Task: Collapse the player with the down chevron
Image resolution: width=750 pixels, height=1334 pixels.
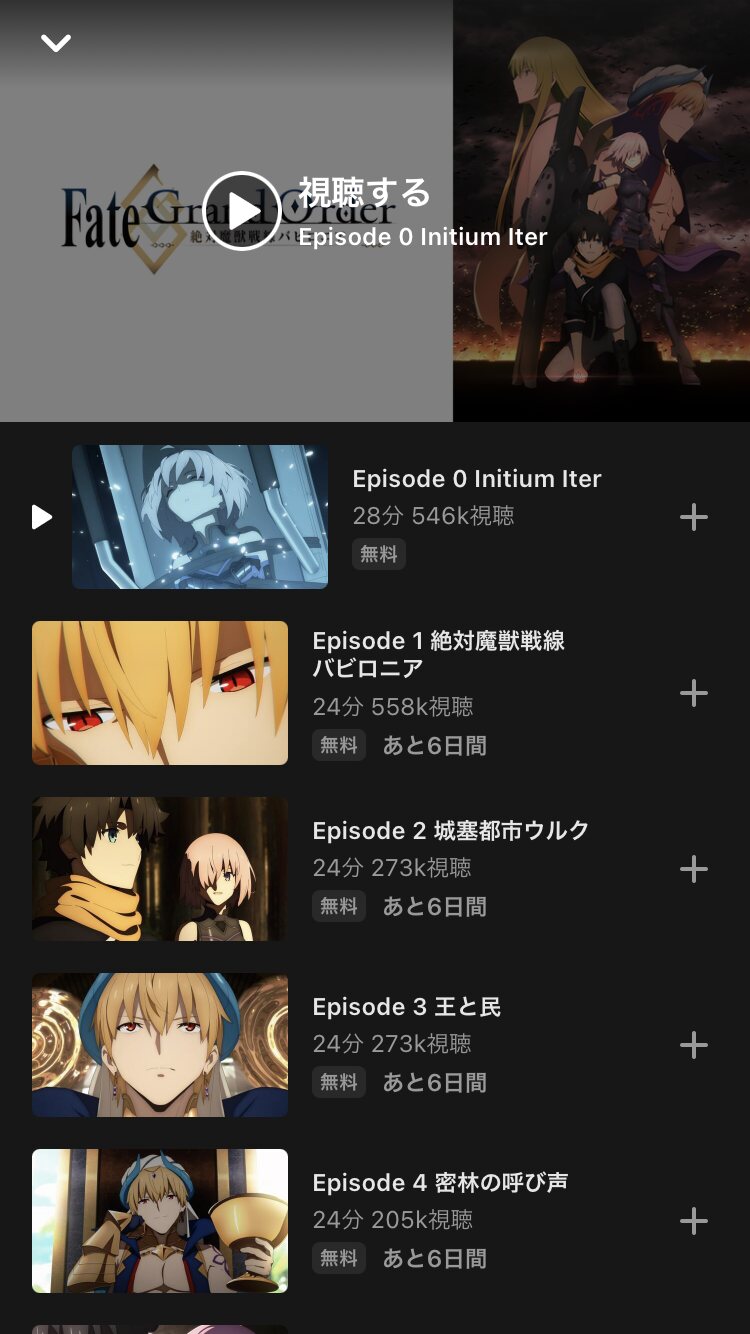Action: pyautogui.click(x=56, y=43)
